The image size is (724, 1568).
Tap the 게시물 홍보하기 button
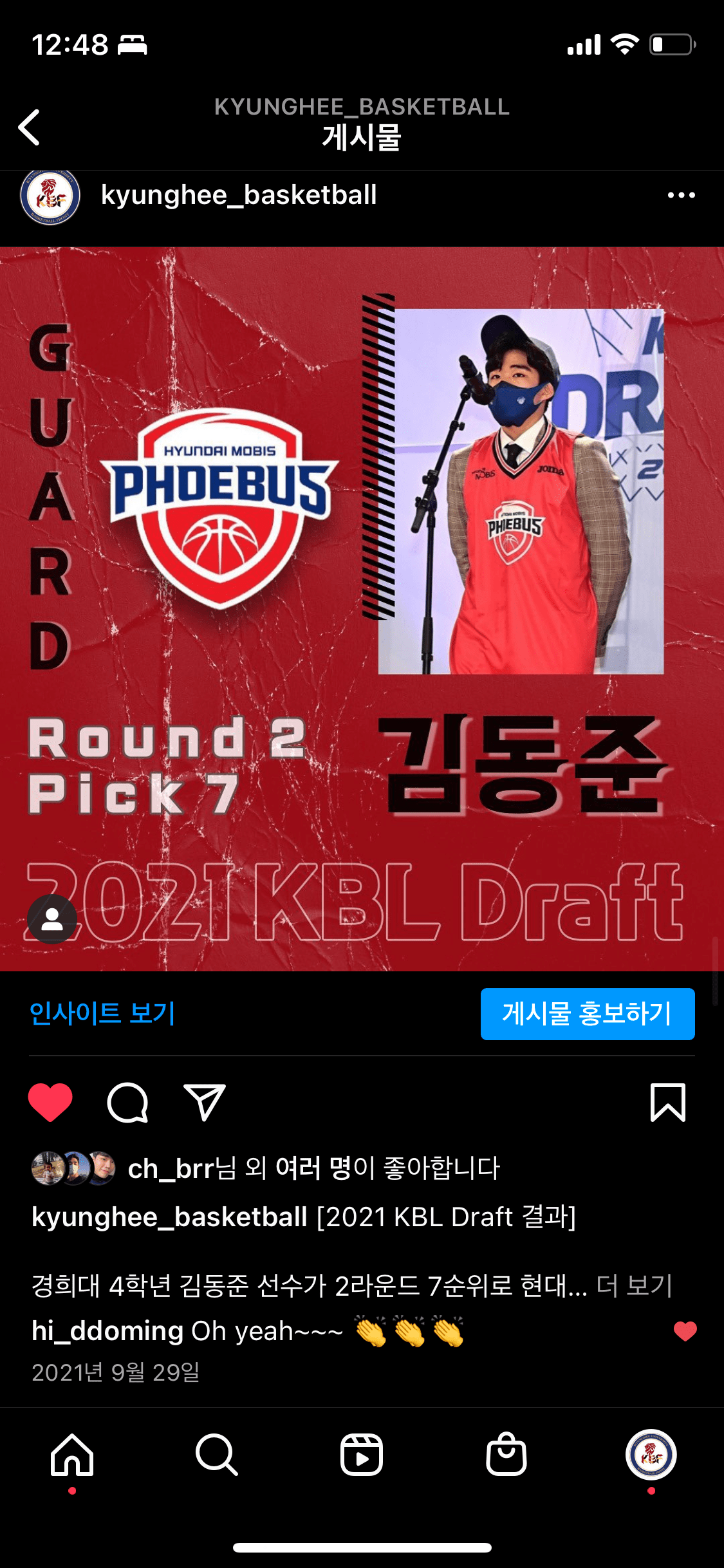[x=588, y=1014]
